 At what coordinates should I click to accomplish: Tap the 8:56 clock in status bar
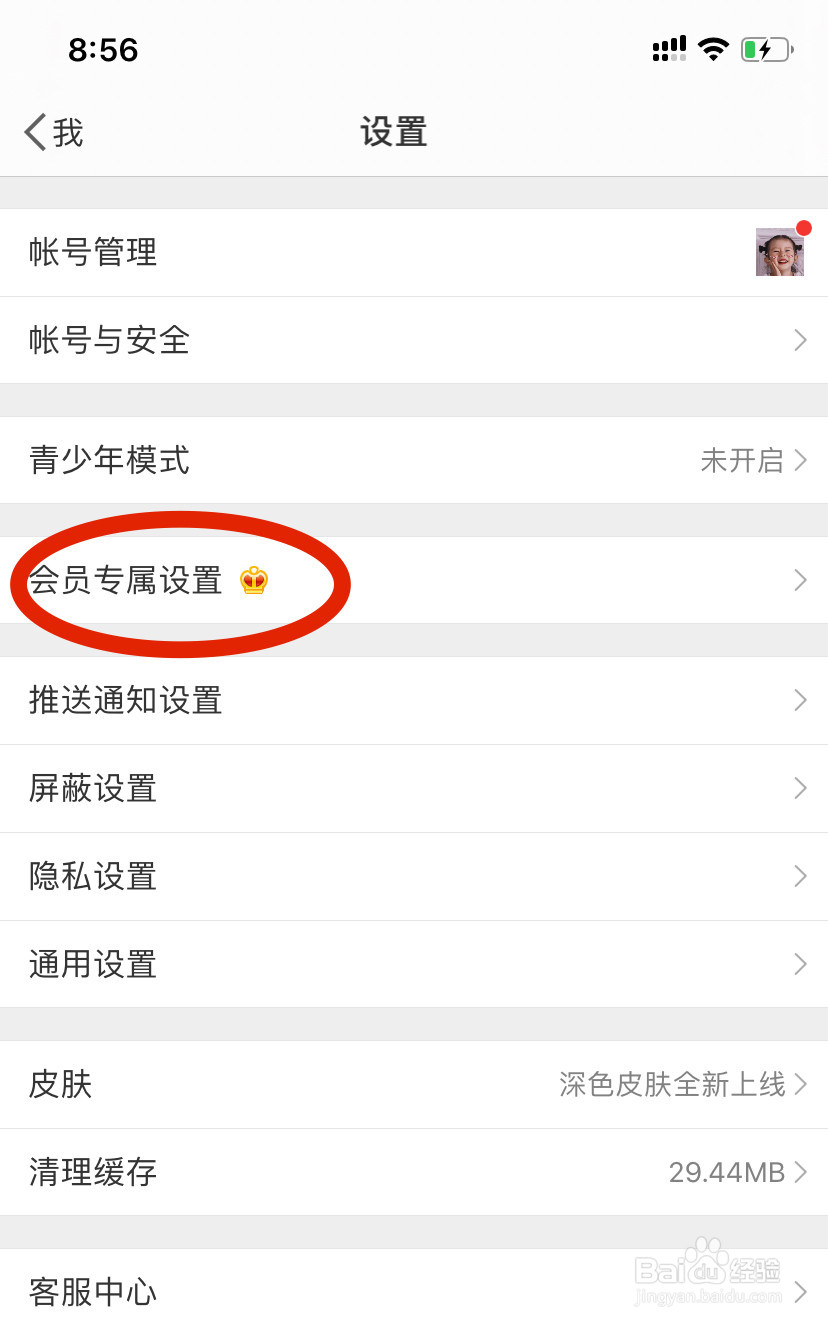100,50
